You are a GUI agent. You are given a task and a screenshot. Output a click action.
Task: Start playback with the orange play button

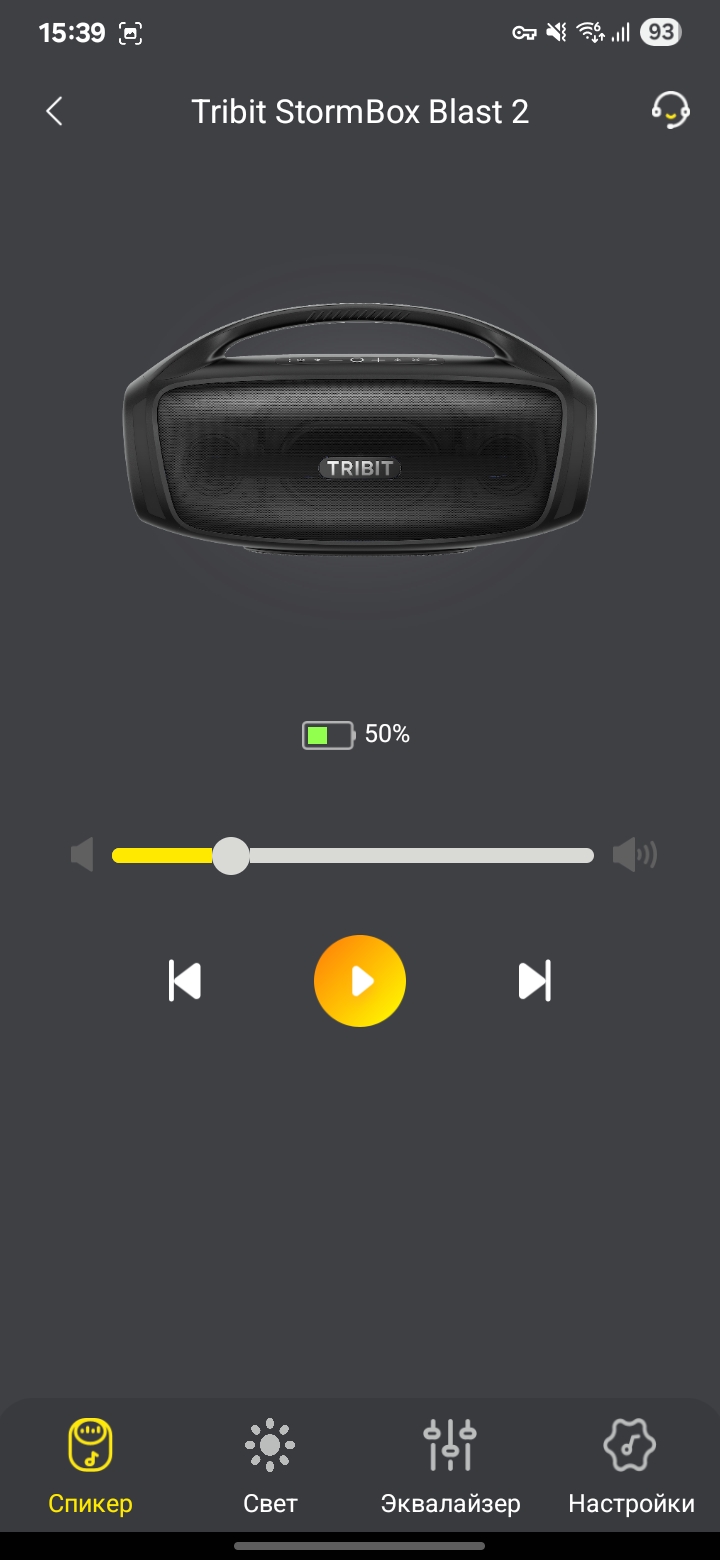(360, 981)
